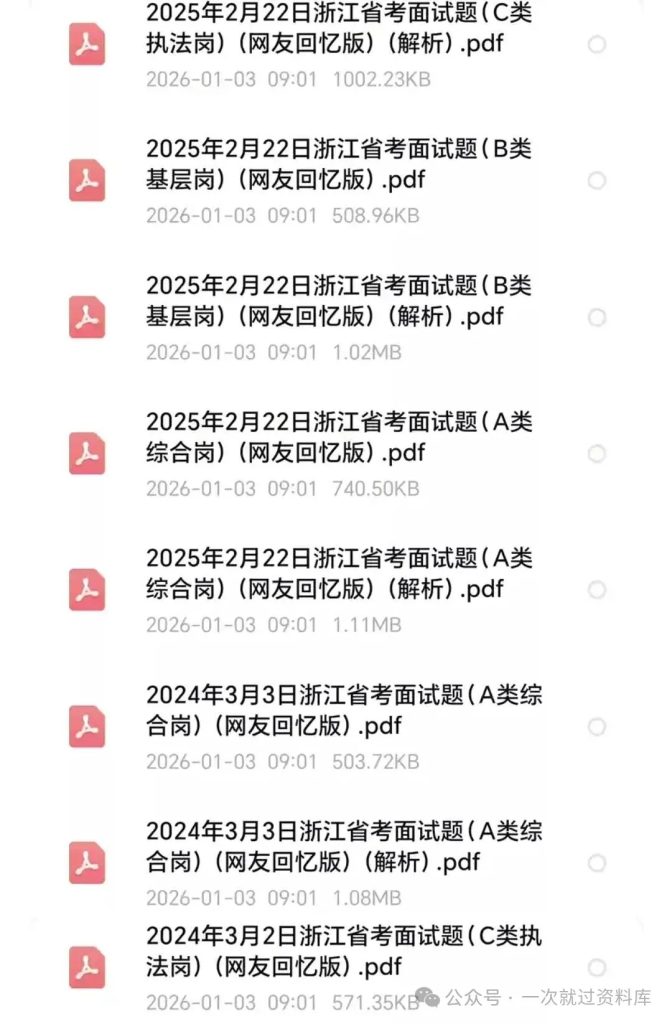This screenshot has height=1024, width=672.
Task: Mark the 1.02MB B类基层岗 解析 file circle
Action: [x=597, y=318]
